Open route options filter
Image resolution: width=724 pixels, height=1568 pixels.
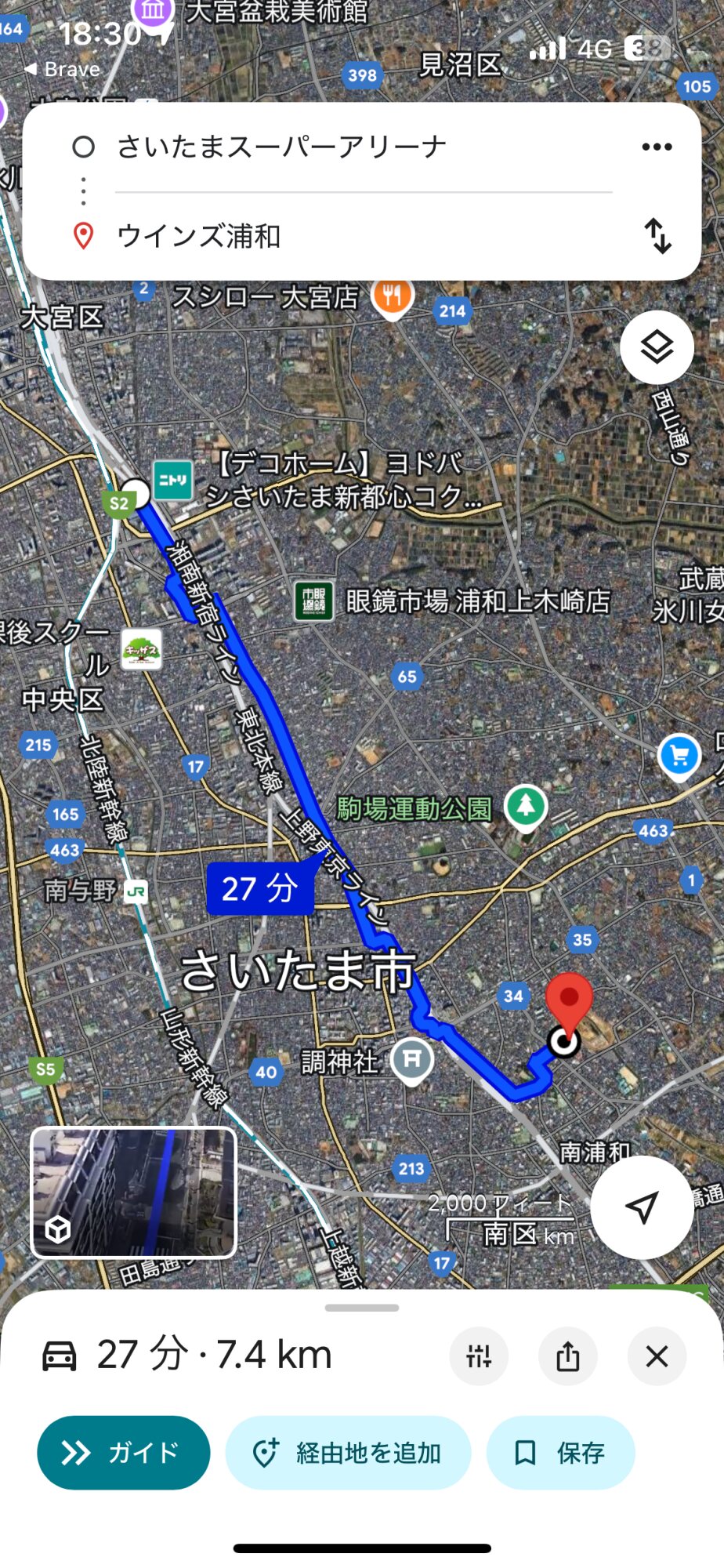click(479, 1356)
